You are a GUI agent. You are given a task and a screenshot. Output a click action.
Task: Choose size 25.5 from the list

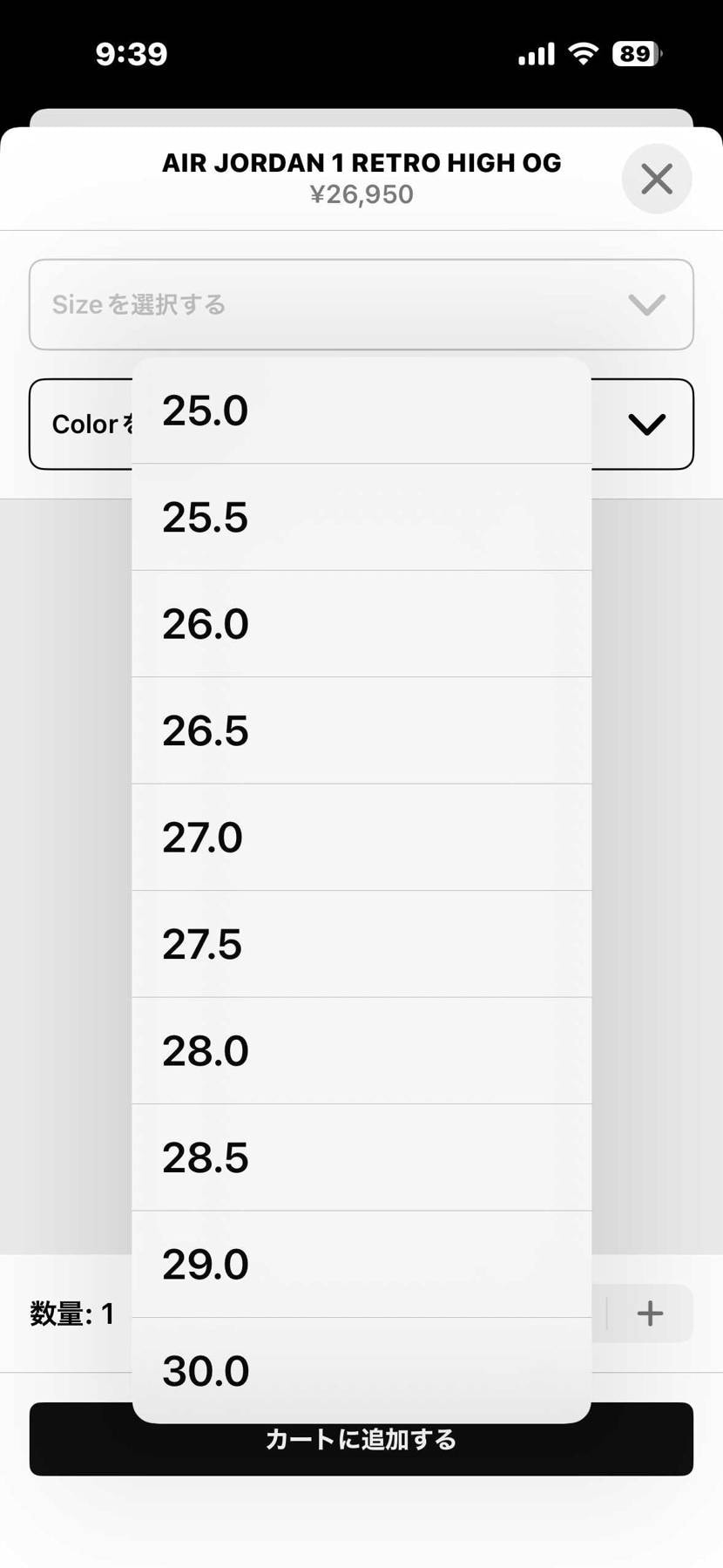point(361,517)
